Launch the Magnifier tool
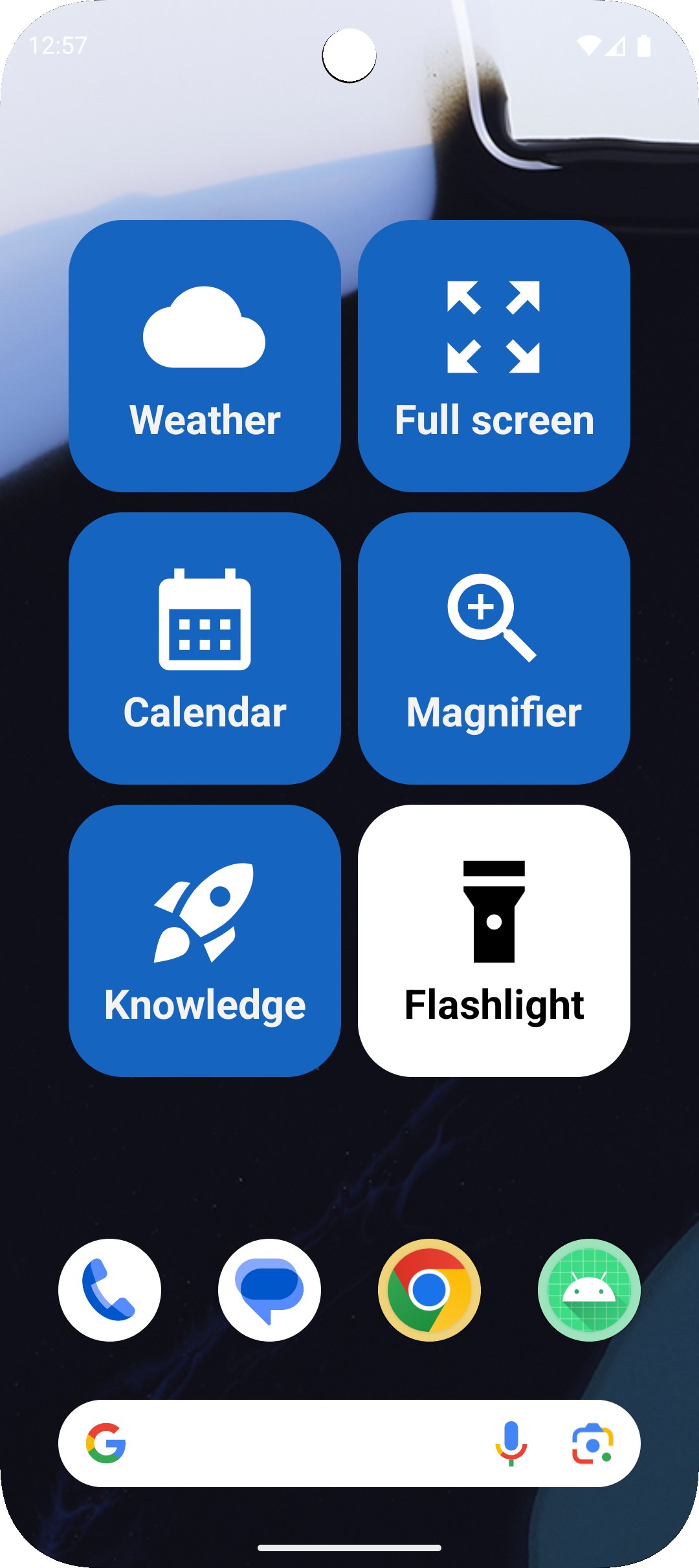Viewport: 699px width, 1568px height. (494, 648)
